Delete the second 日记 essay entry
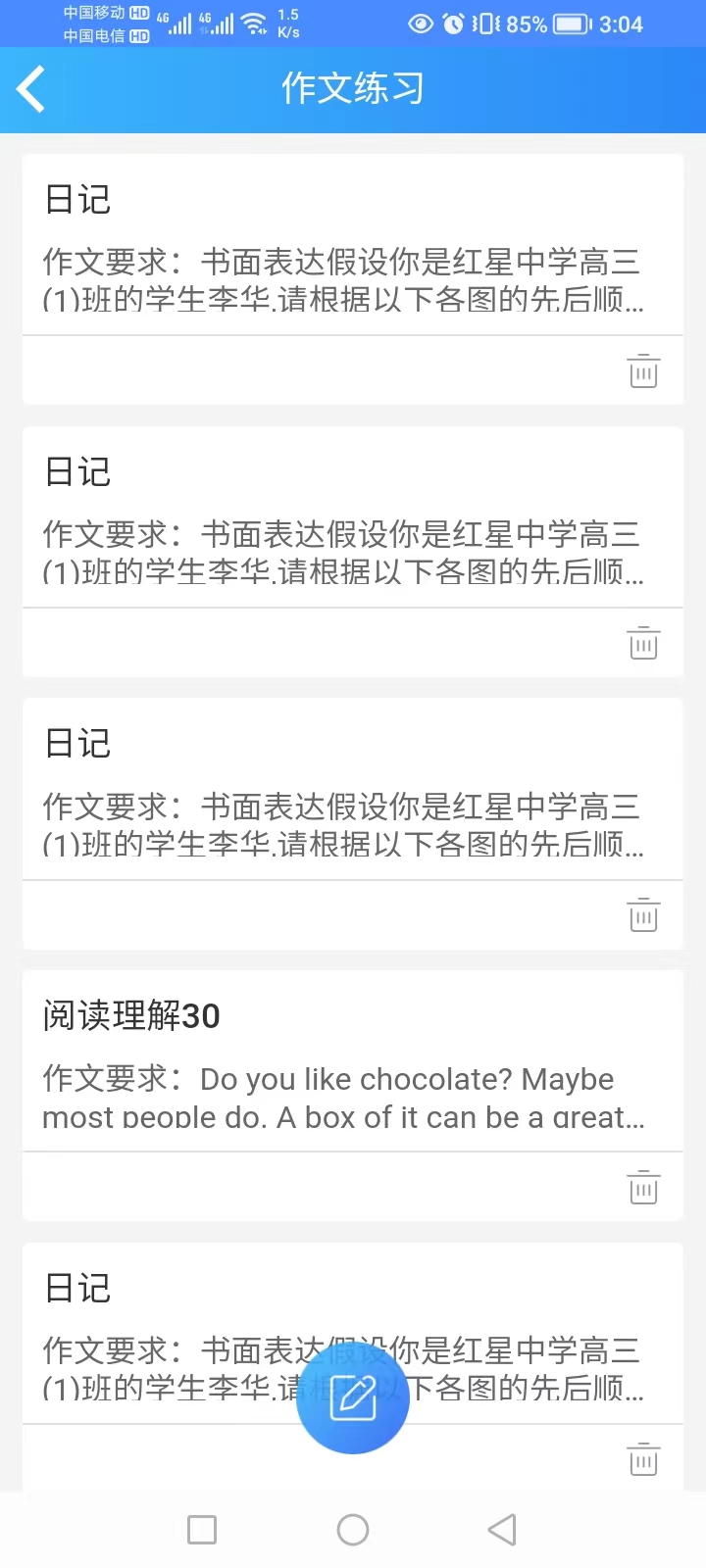 point(642,644)
